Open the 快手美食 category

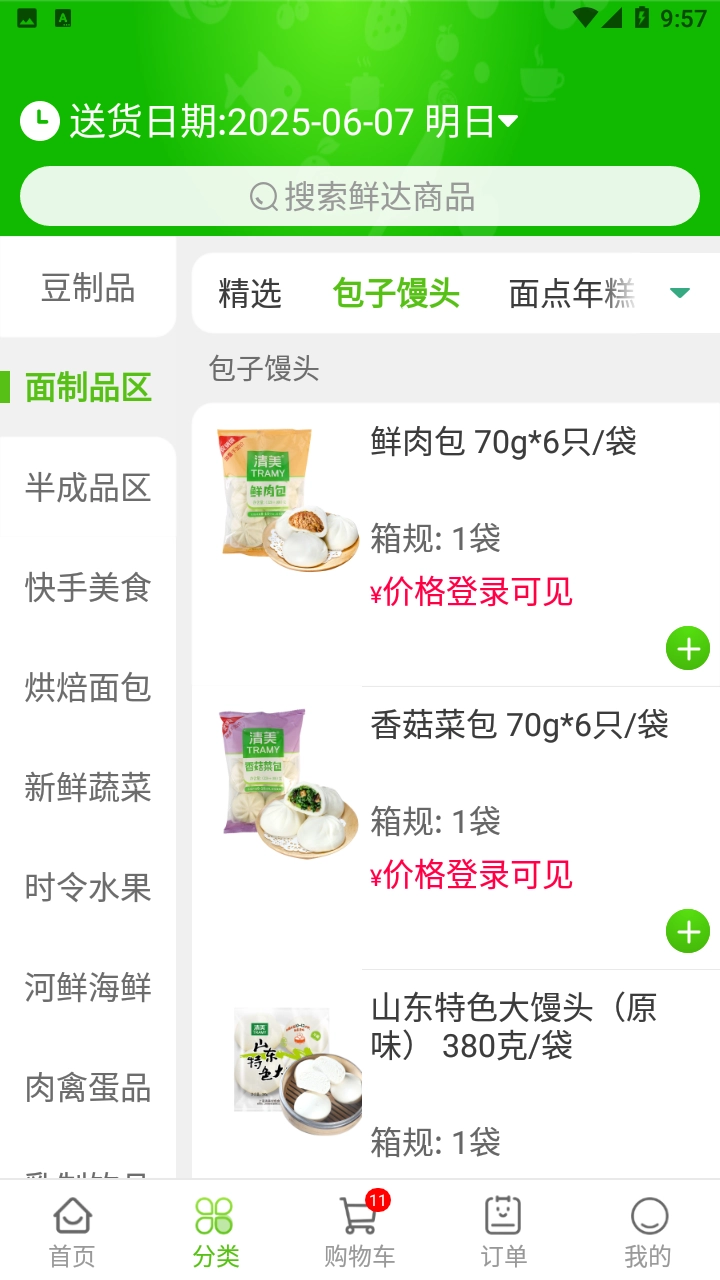coord(88,587)
